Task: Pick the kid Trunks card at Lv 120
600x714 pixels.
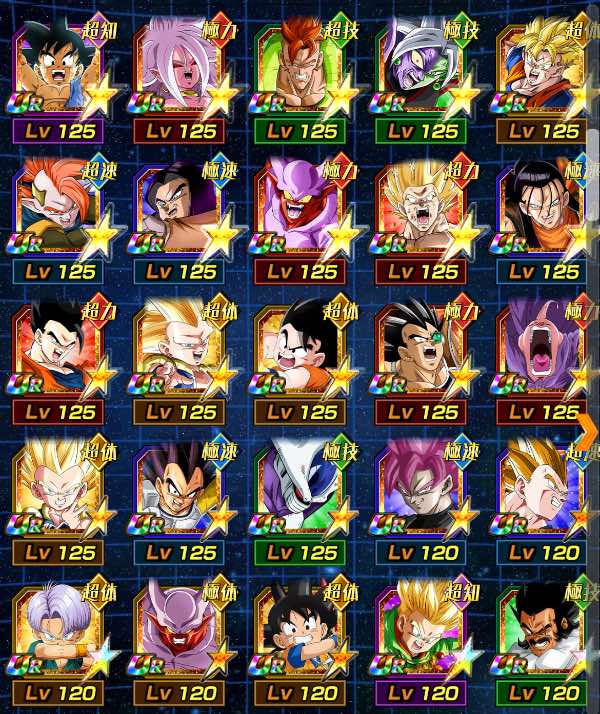Action: 63,630
